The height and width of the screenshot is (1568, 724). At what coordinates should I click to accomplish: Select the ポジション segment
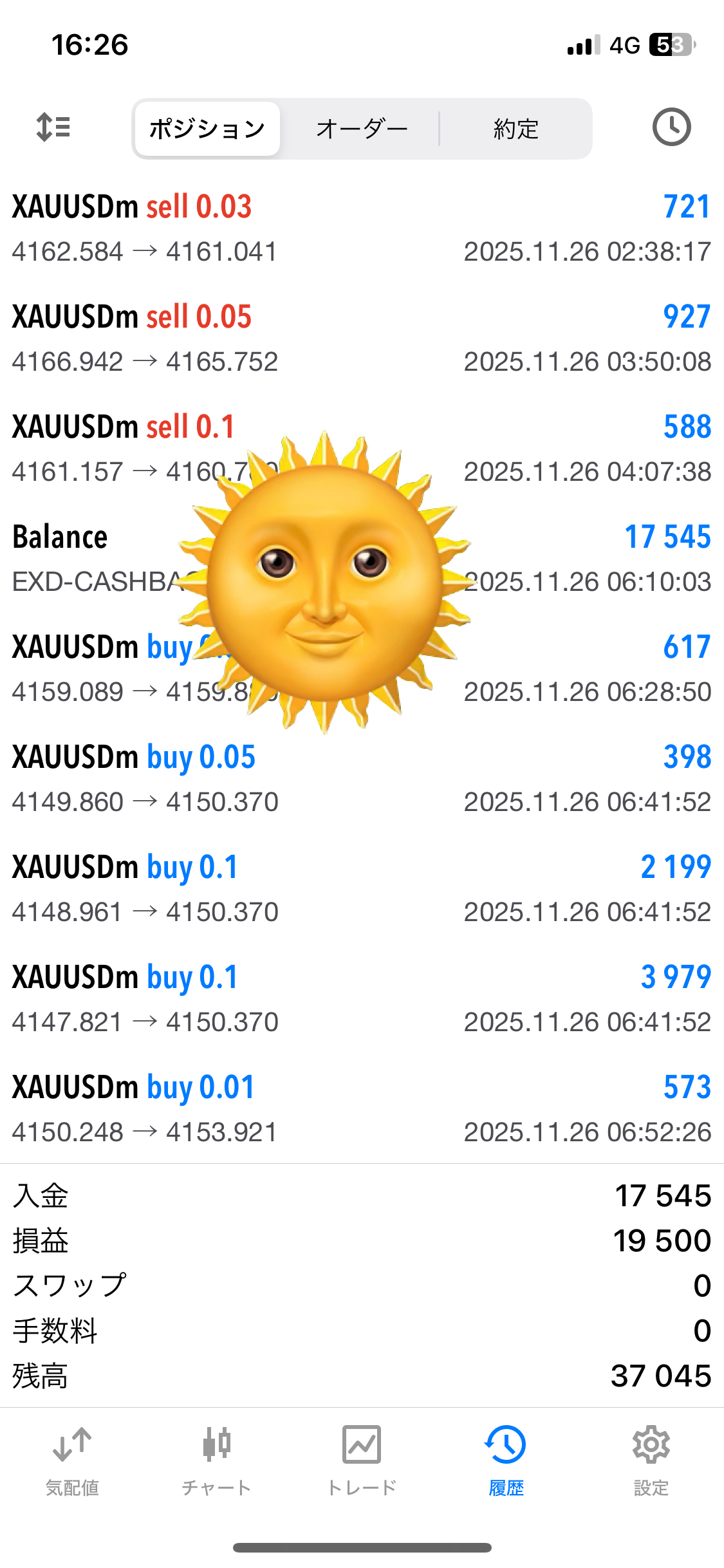(207, 129)
